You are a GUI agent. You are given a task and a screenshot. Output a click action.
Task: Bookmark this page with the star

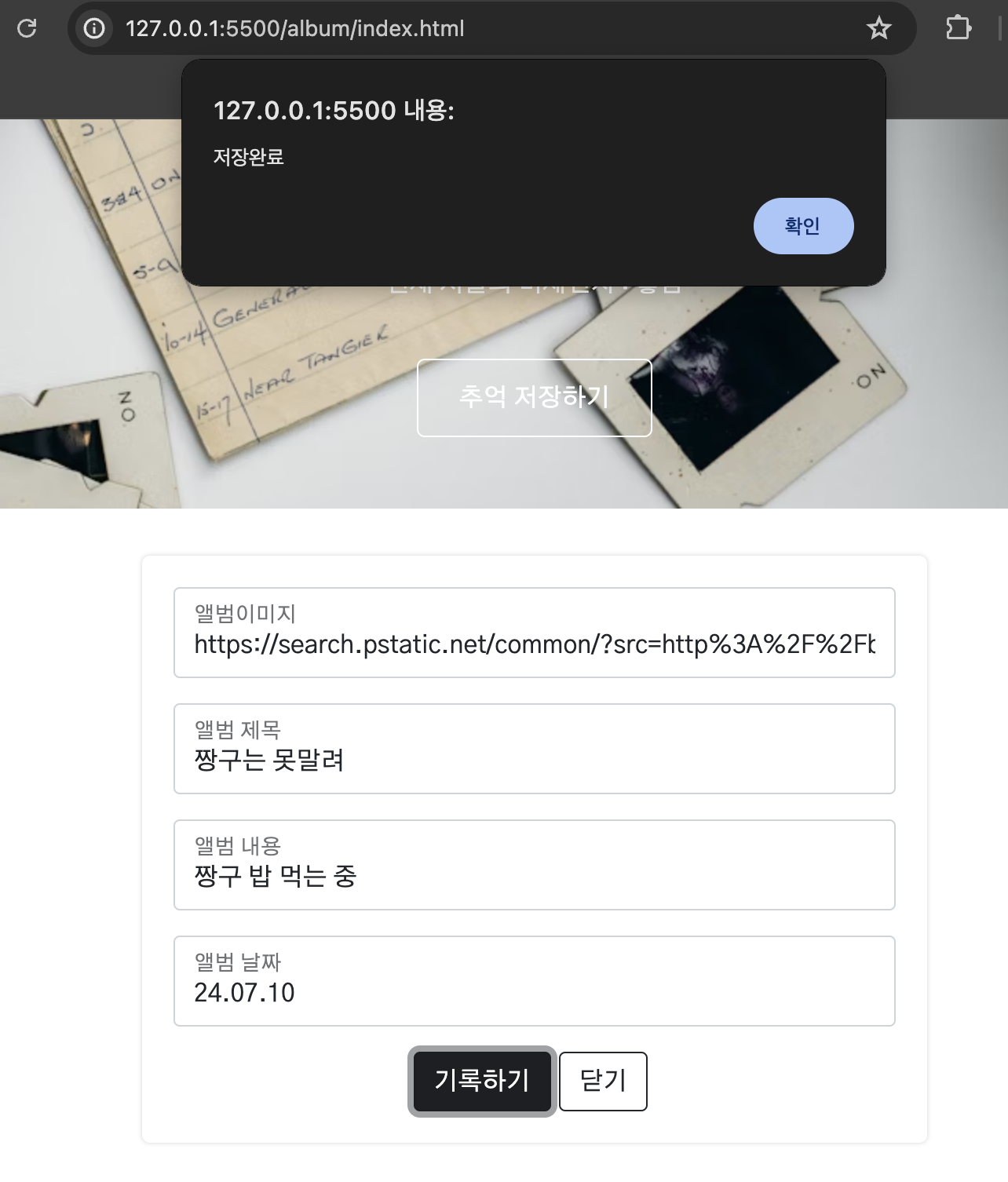[878, 29]
